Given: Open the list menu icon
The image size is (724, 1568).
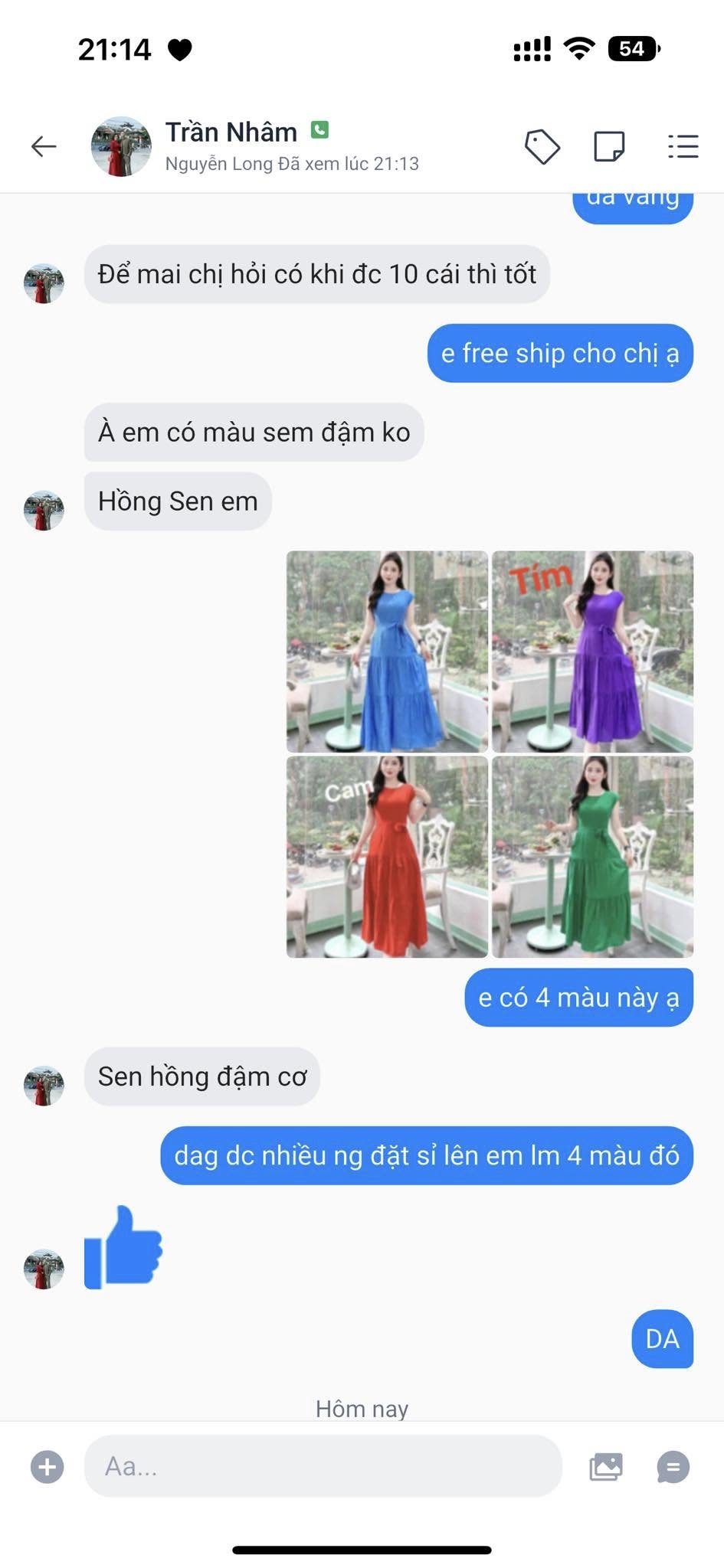Looking at the screenshot, I should [682, 146].
